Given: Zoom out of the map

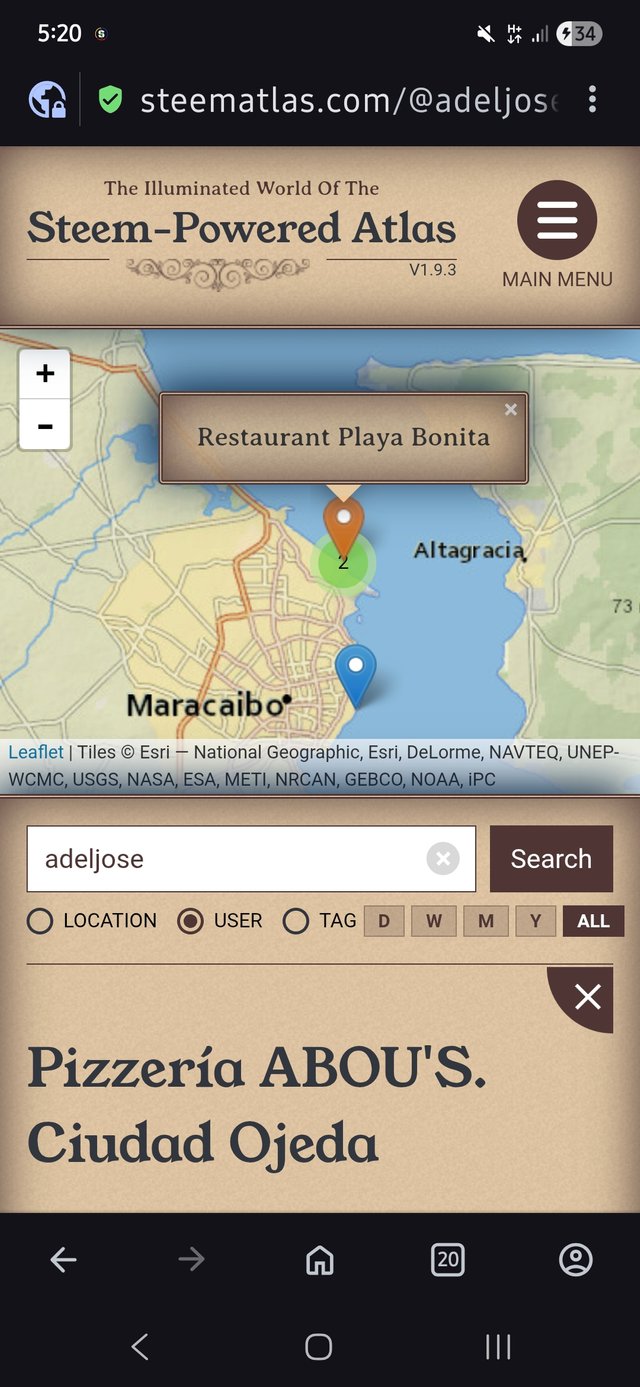Looking at the screenshot, I should (x=45, y=426).
